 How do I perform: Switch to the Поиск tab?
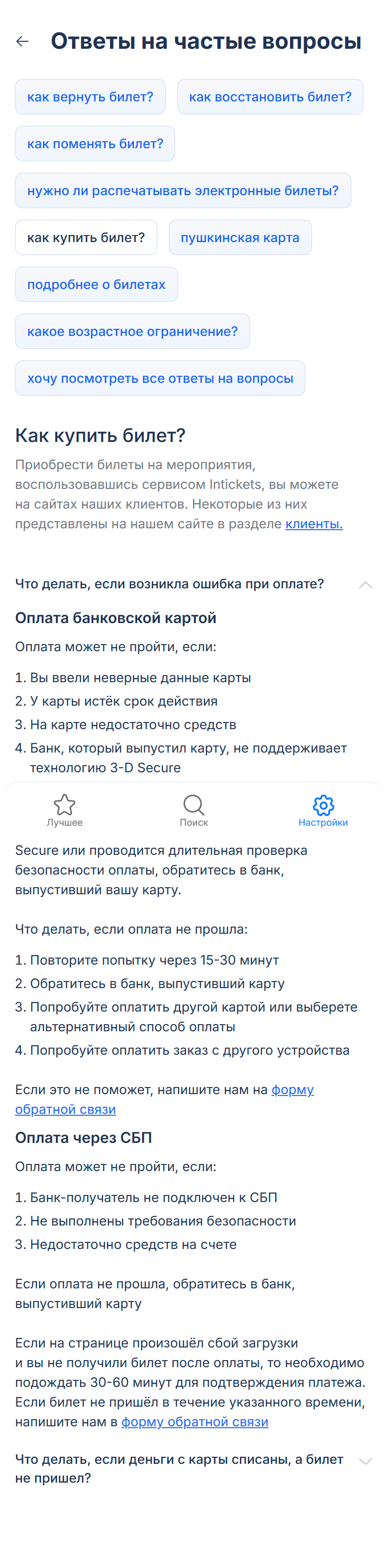tap(194, 811)
